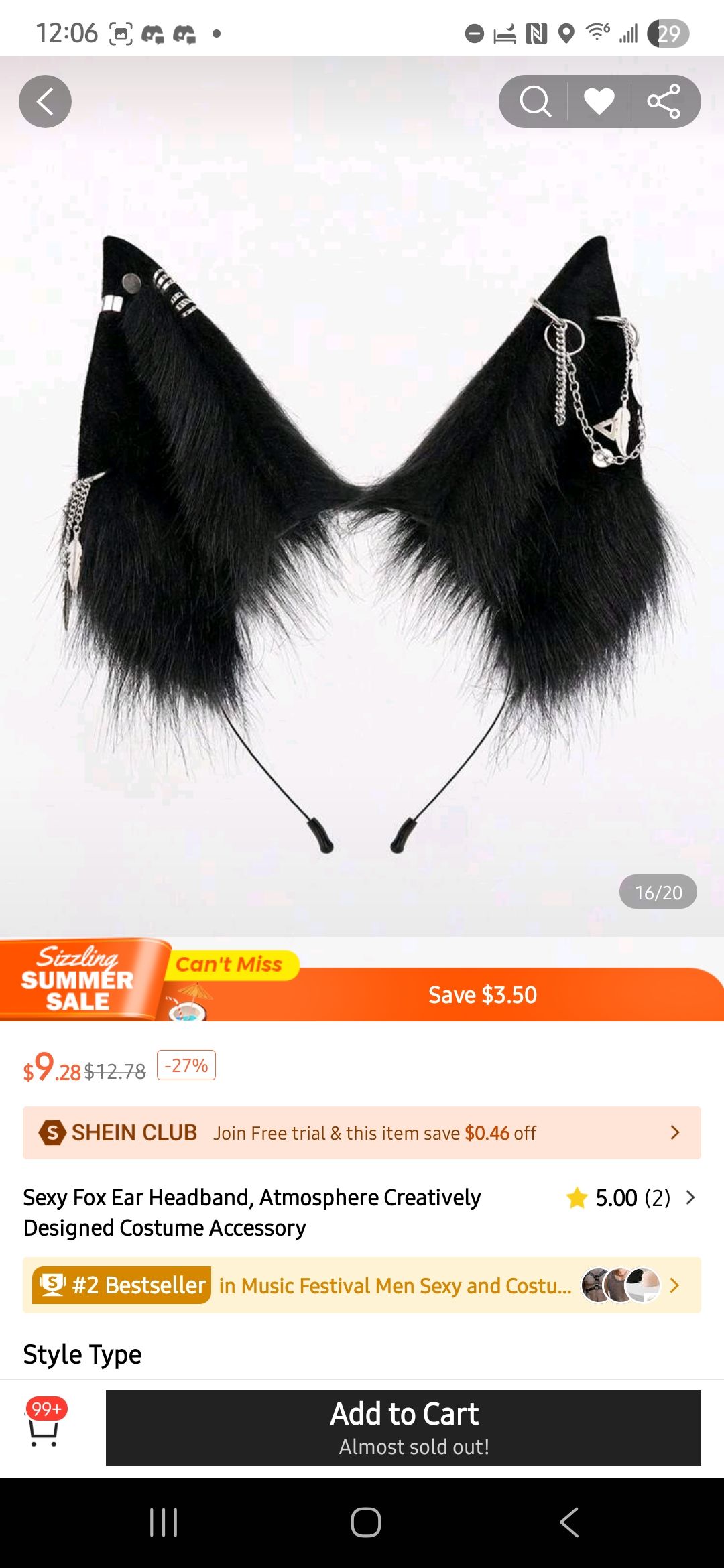Share this fox ear headband listing
724x1568 pixels.
tap(664, 102)
